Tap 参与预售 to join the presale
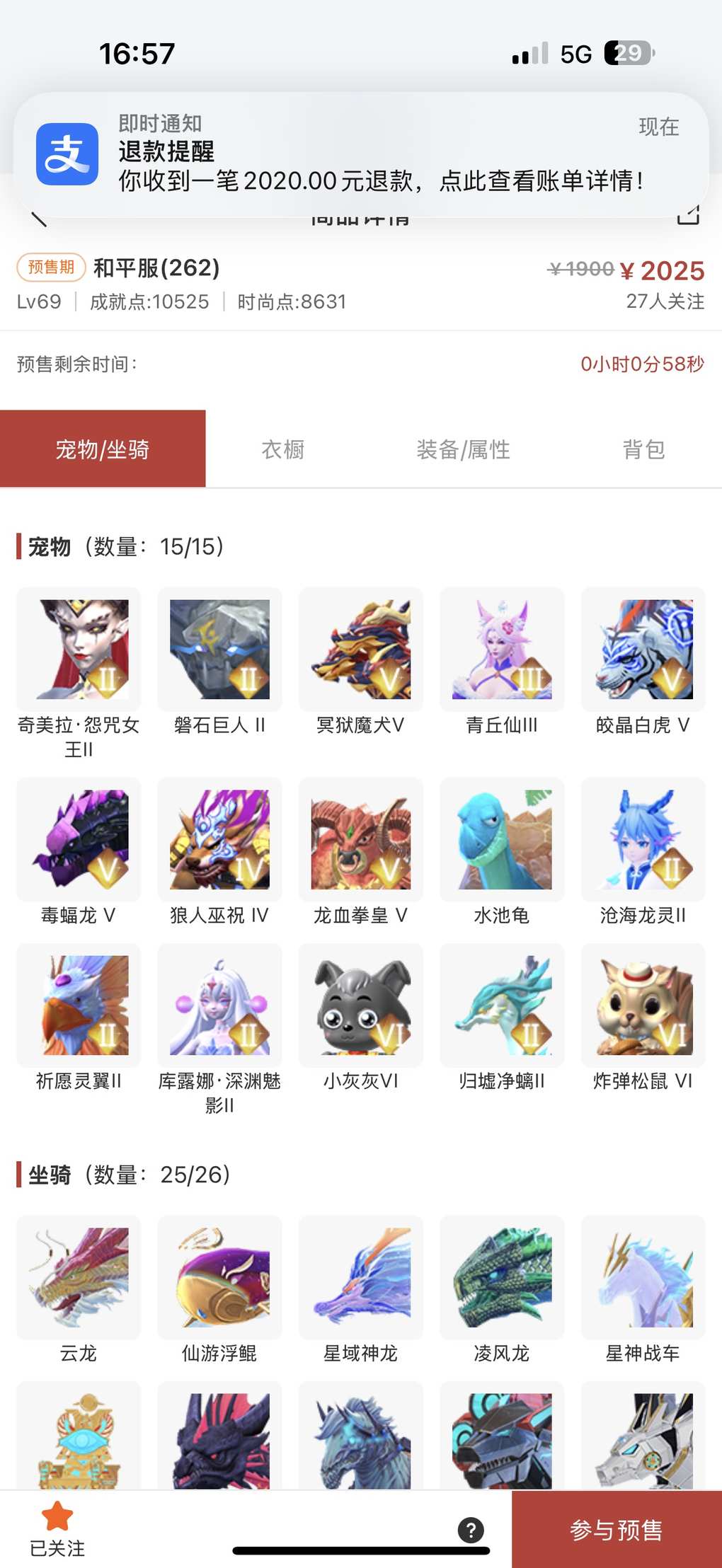This screenshot has height=1568, width=722. pos(616,1530)
